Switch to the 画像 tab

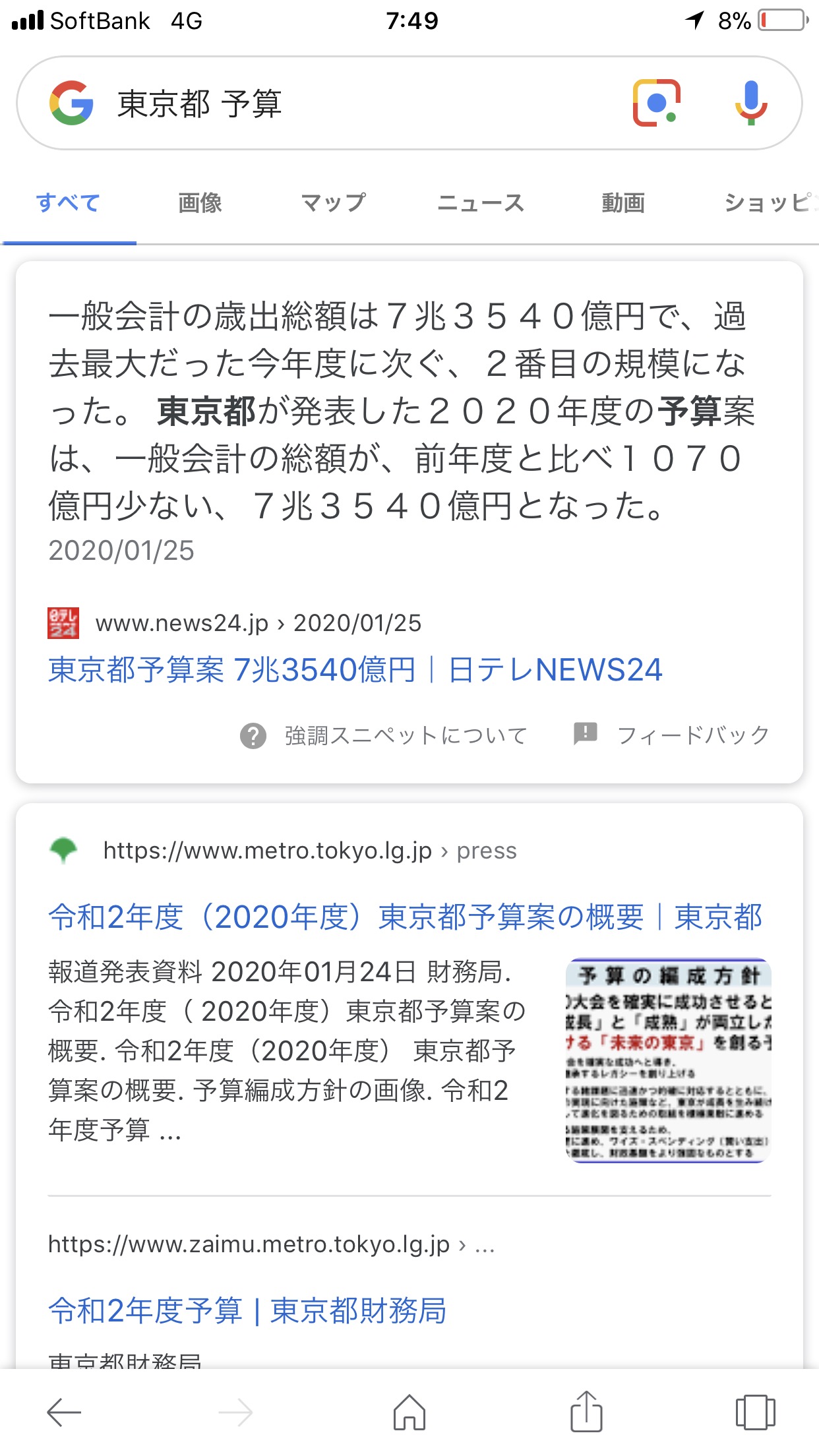tap(200, 203)
